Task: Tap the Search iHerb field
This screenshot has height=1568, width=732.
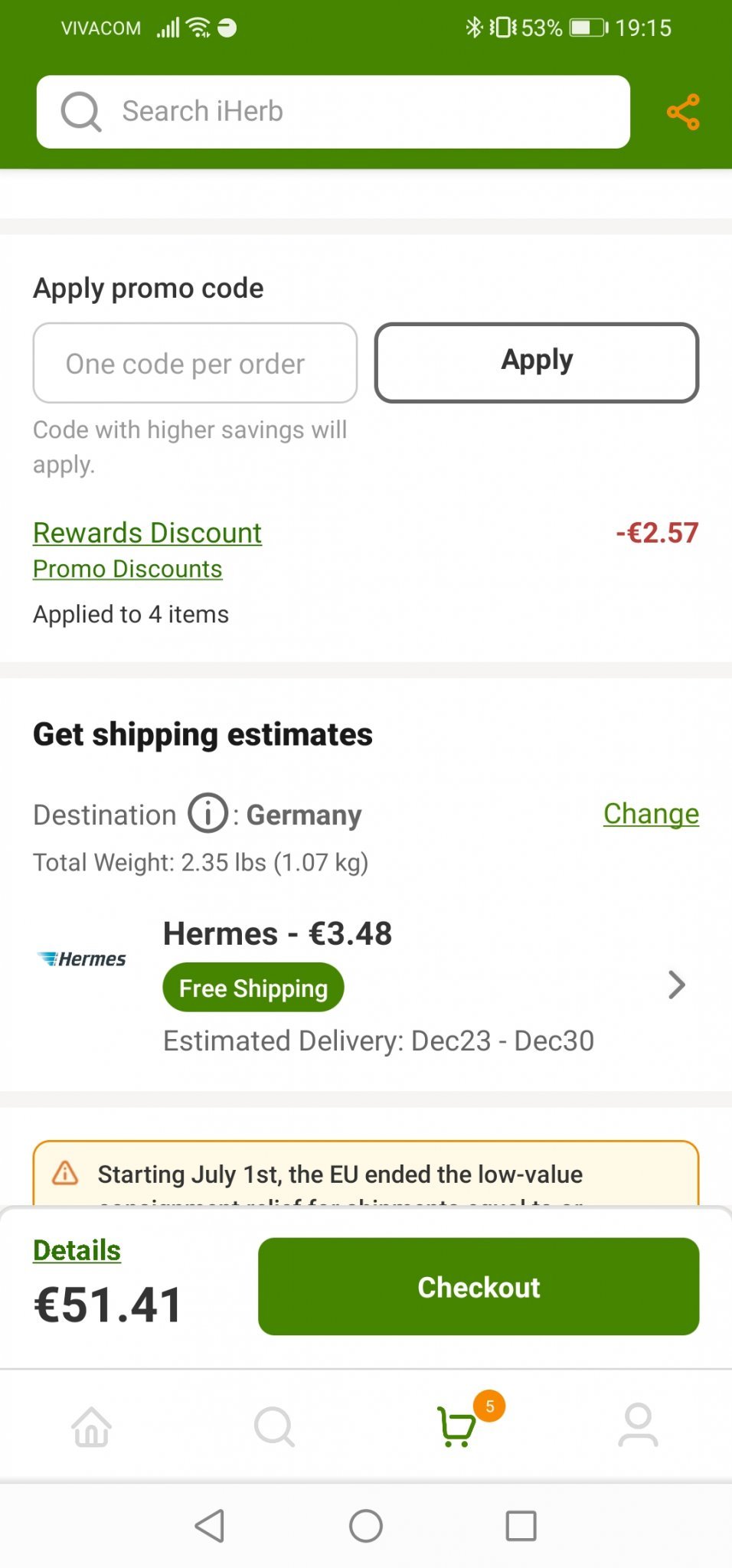Action: [333, 112]
